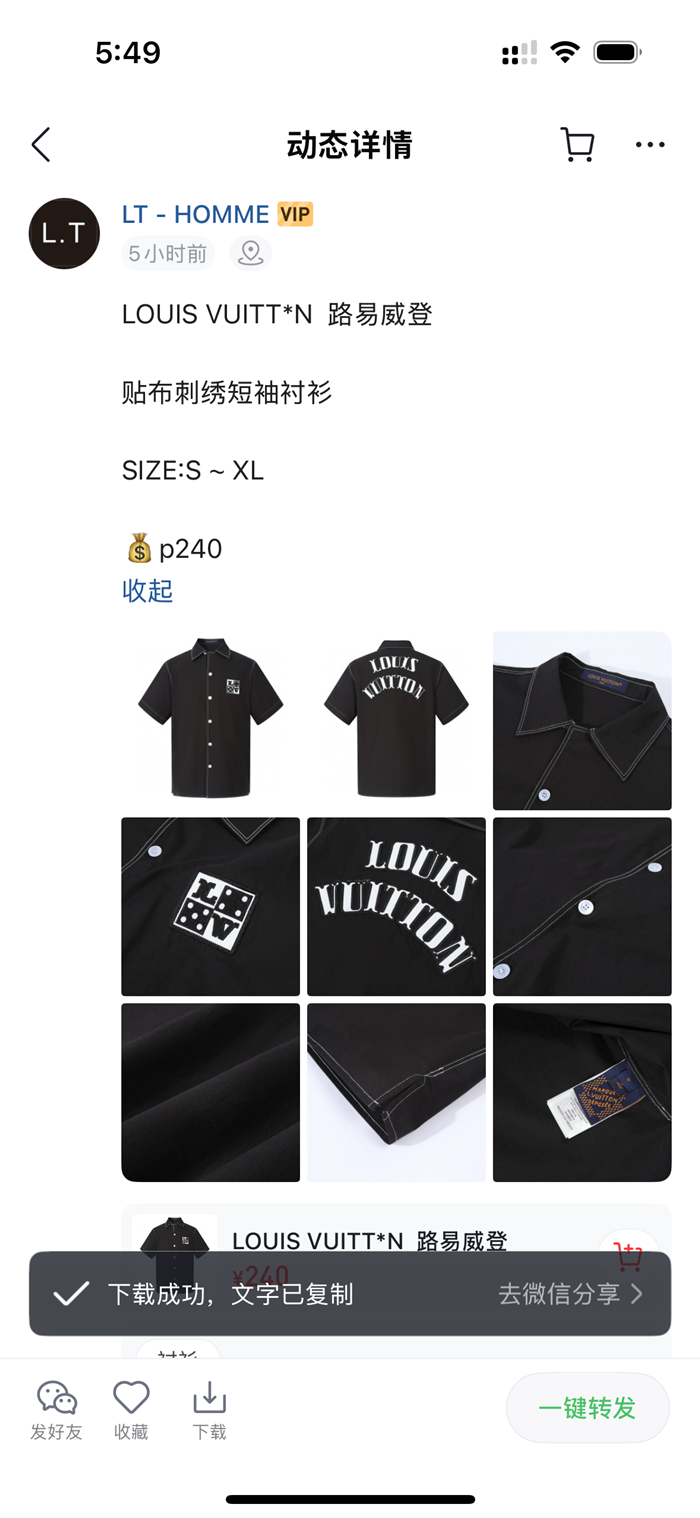Open the hem stitching close-up photo
Viewport: 700px width, 1518px height.
[x=396, y=1092]
